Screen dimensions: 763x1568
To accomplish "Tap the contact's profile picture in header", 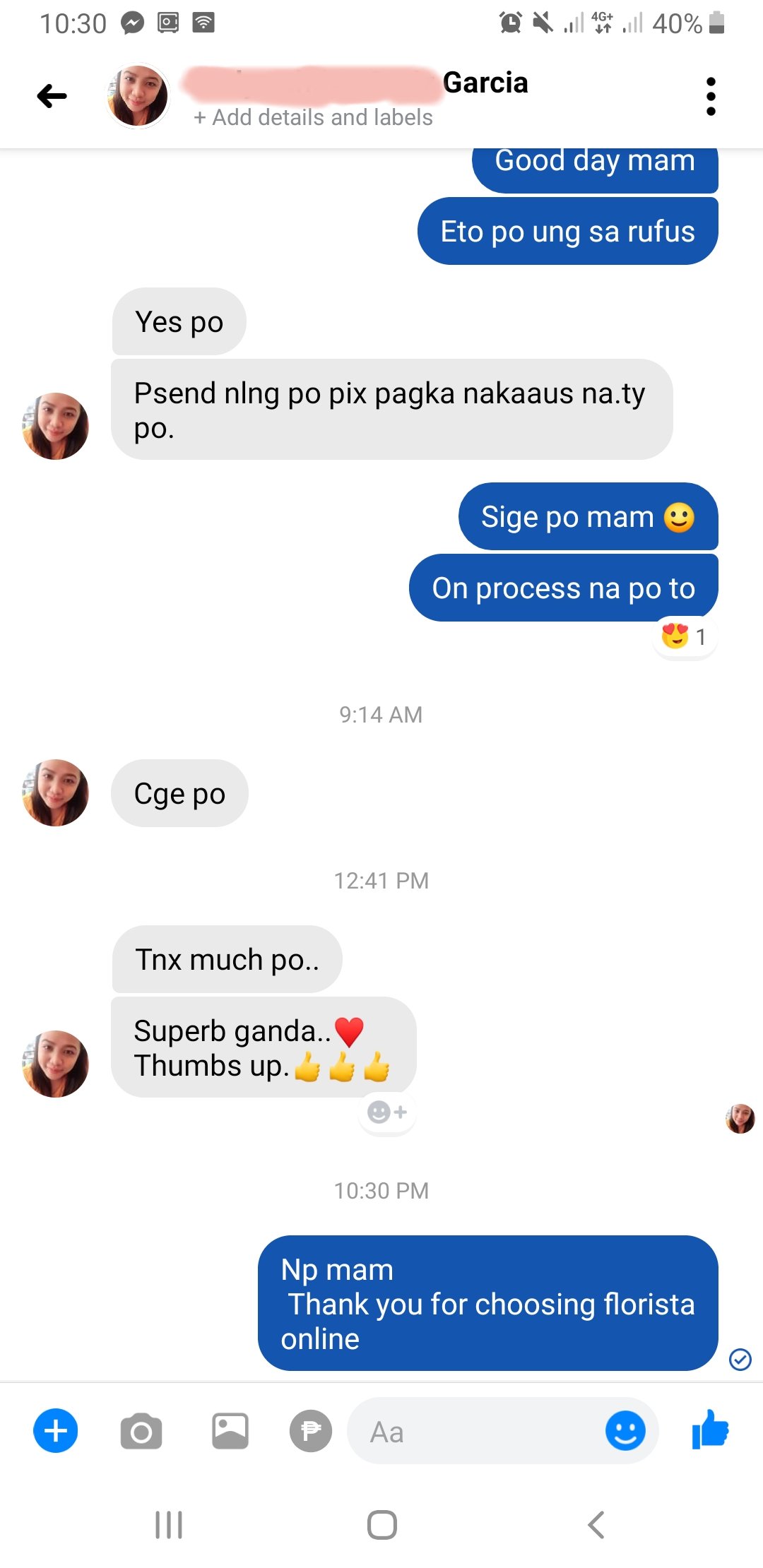I will point(138,96).
